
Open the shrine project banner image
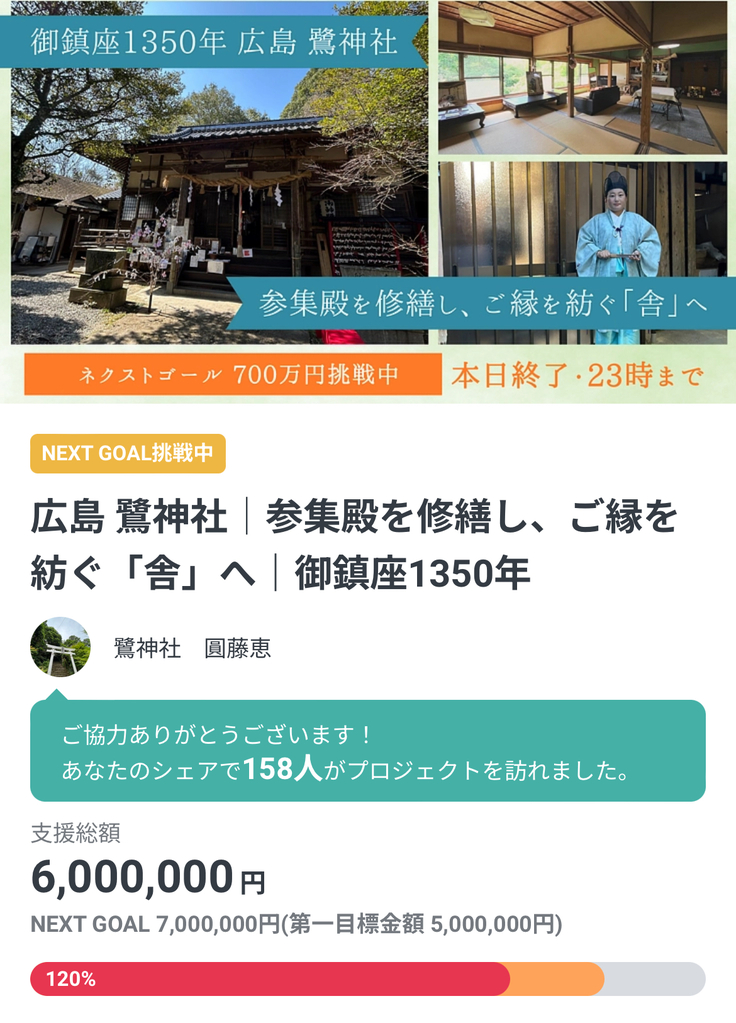(x=368, y=200)
